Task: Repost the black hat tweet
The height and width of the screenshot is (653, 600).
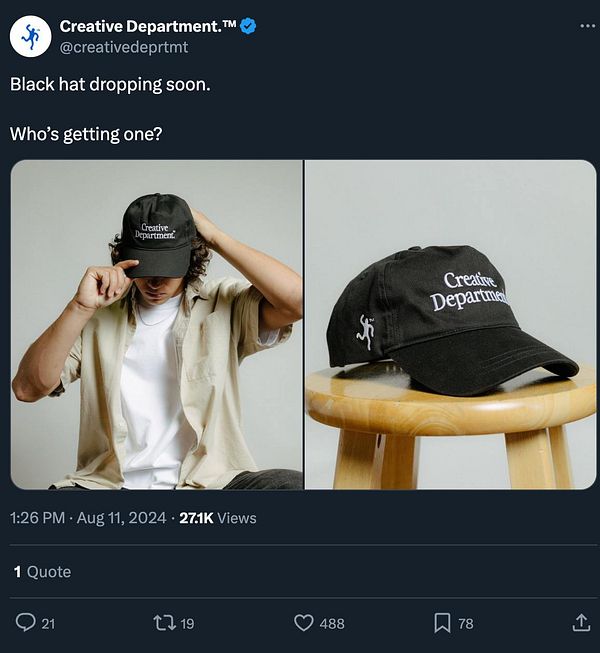Action: point(164,623)
